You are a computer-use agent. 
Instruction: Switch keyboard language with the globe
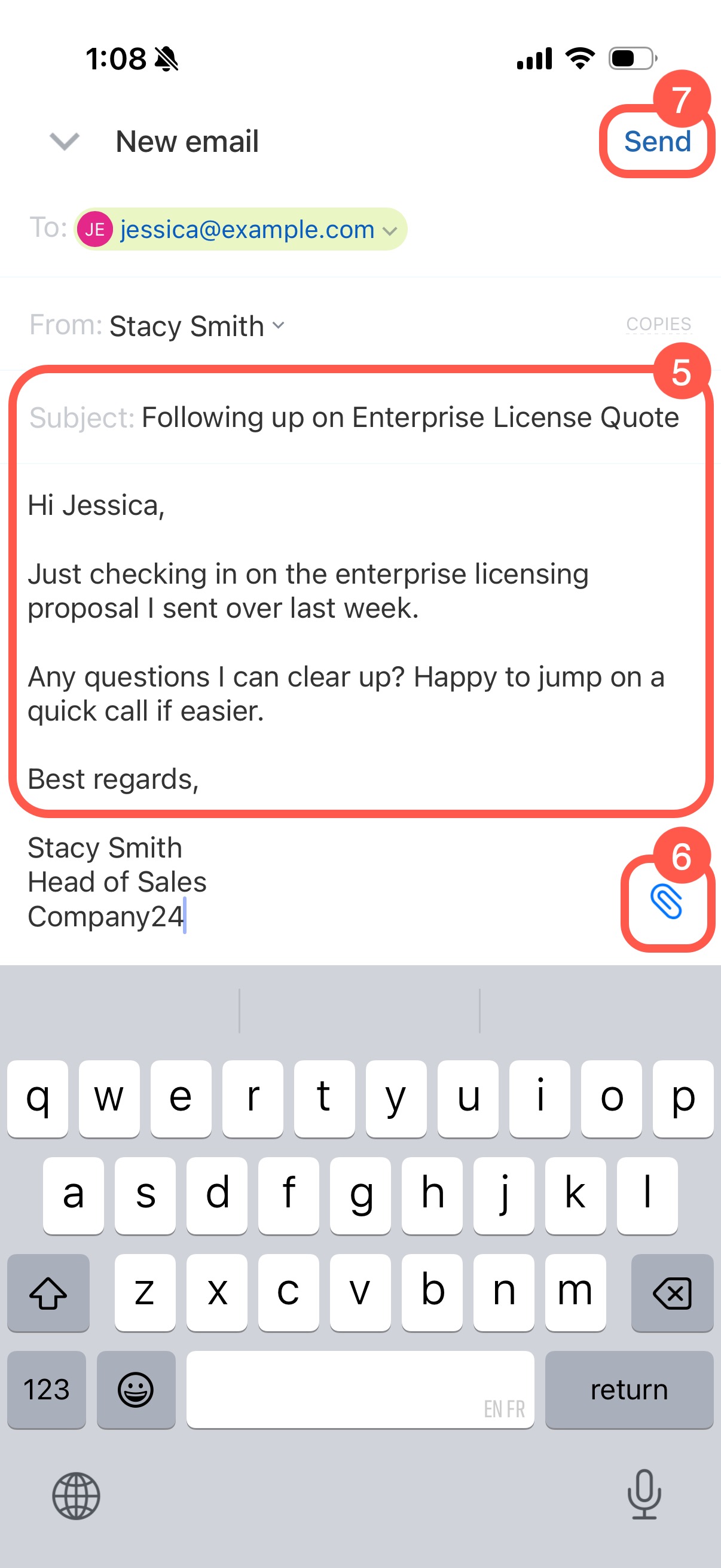click(76, 1495)
